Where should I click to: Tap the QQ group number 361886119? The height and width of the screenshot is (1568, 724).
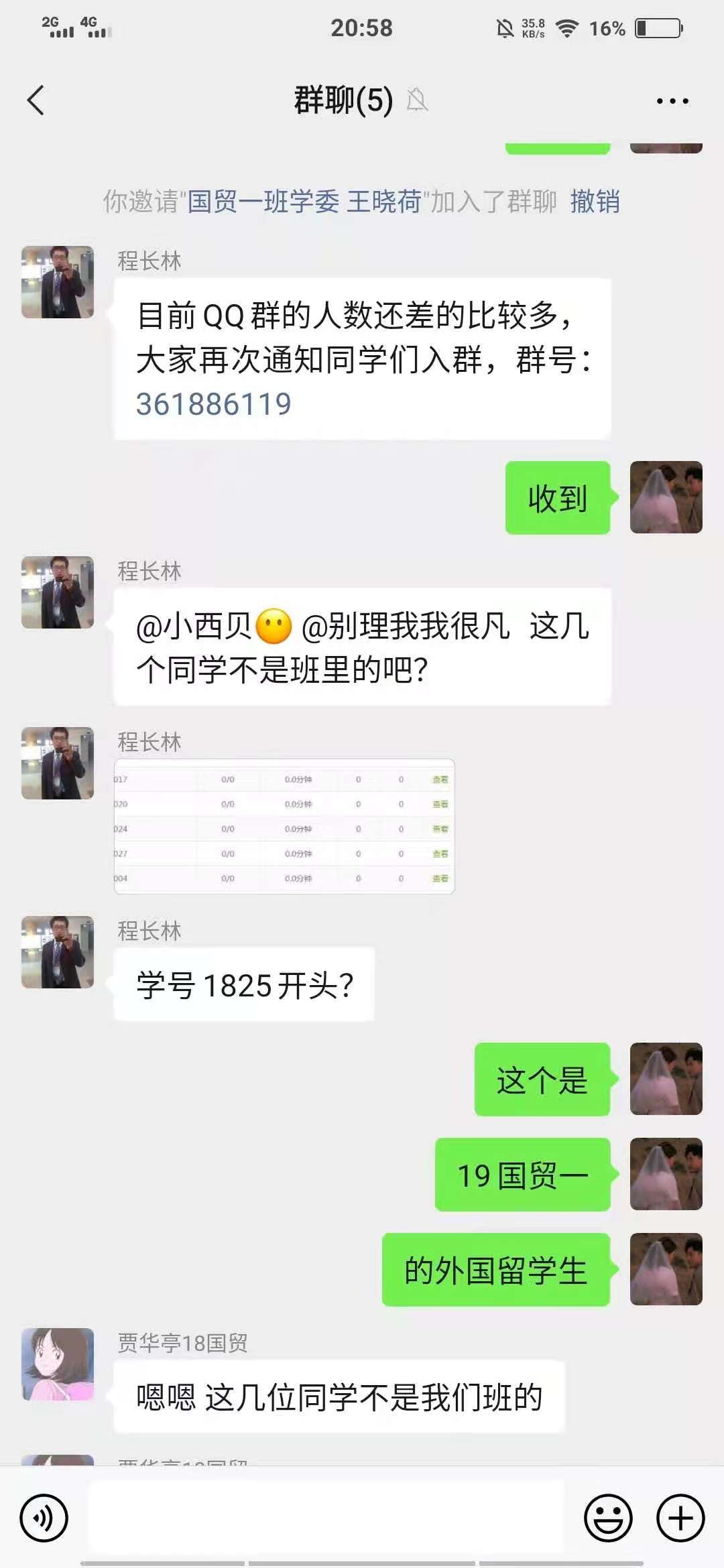click(214, 404)
